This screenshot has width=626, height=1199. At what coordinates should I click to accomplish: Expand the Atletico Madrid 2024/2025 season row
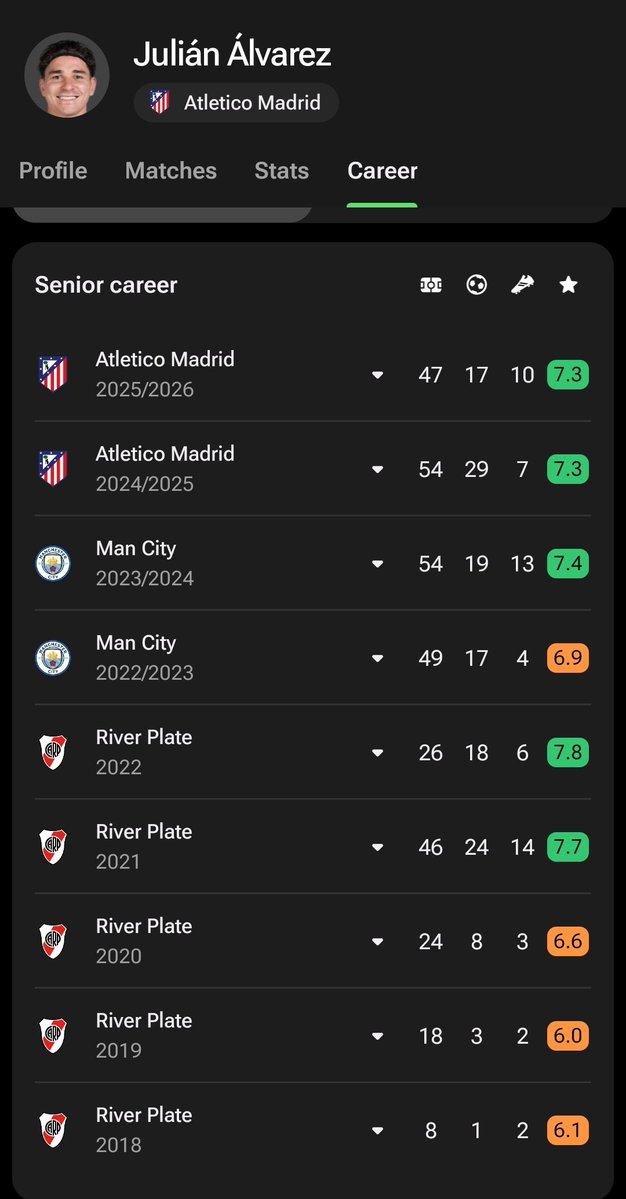click(378, 469)
